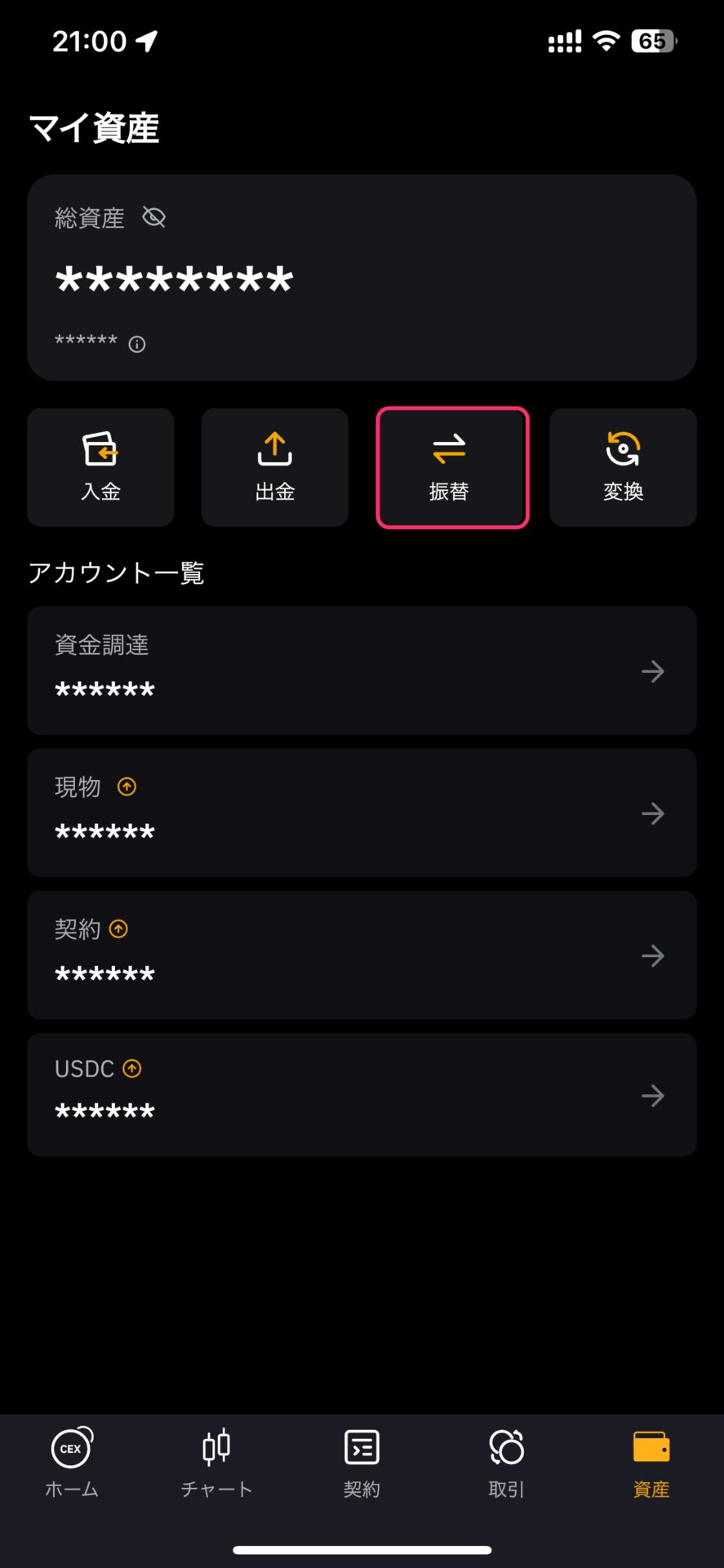Open the 出金 withdrawal button
724x1568 pixels.
274,467
